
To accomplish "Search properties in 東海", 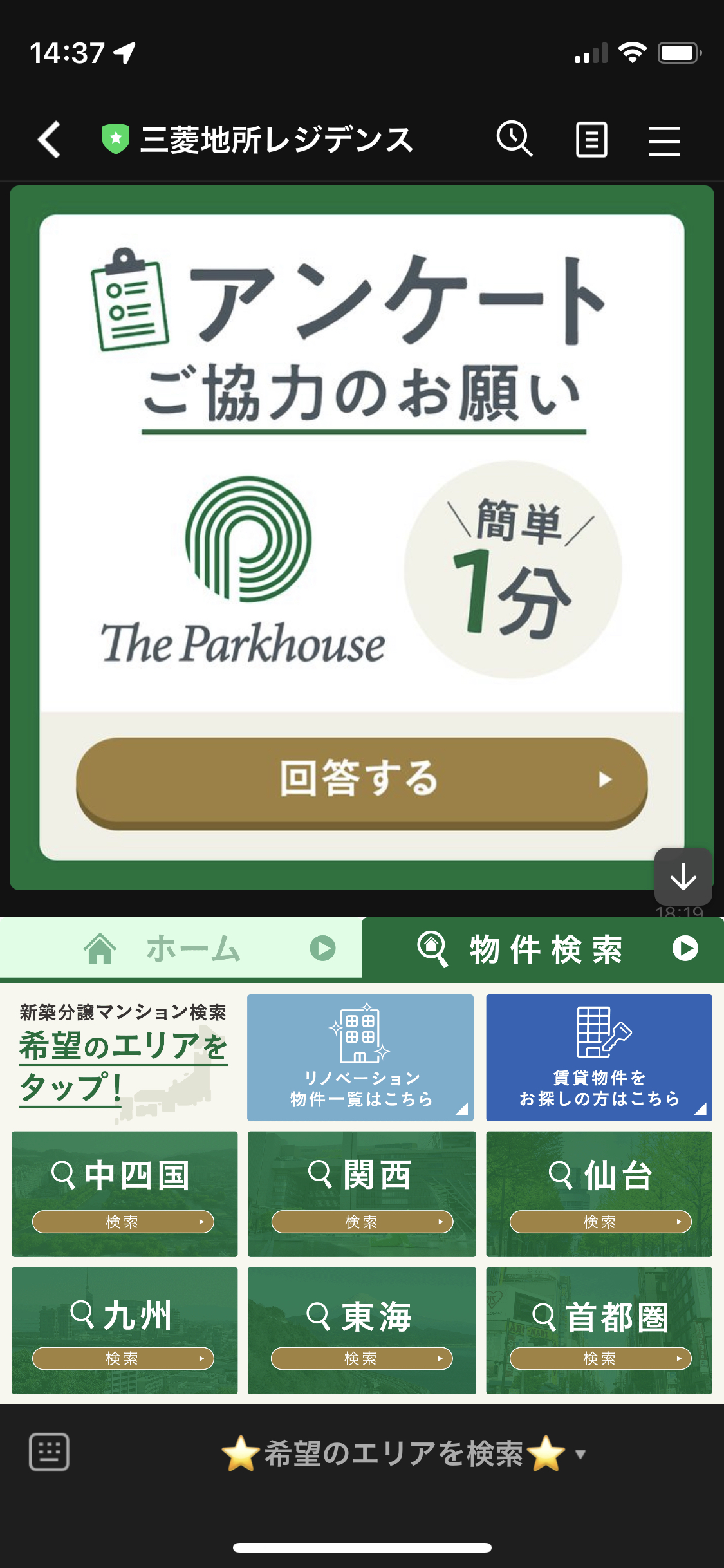I will pyautogui.click(x=362, y=1330).
